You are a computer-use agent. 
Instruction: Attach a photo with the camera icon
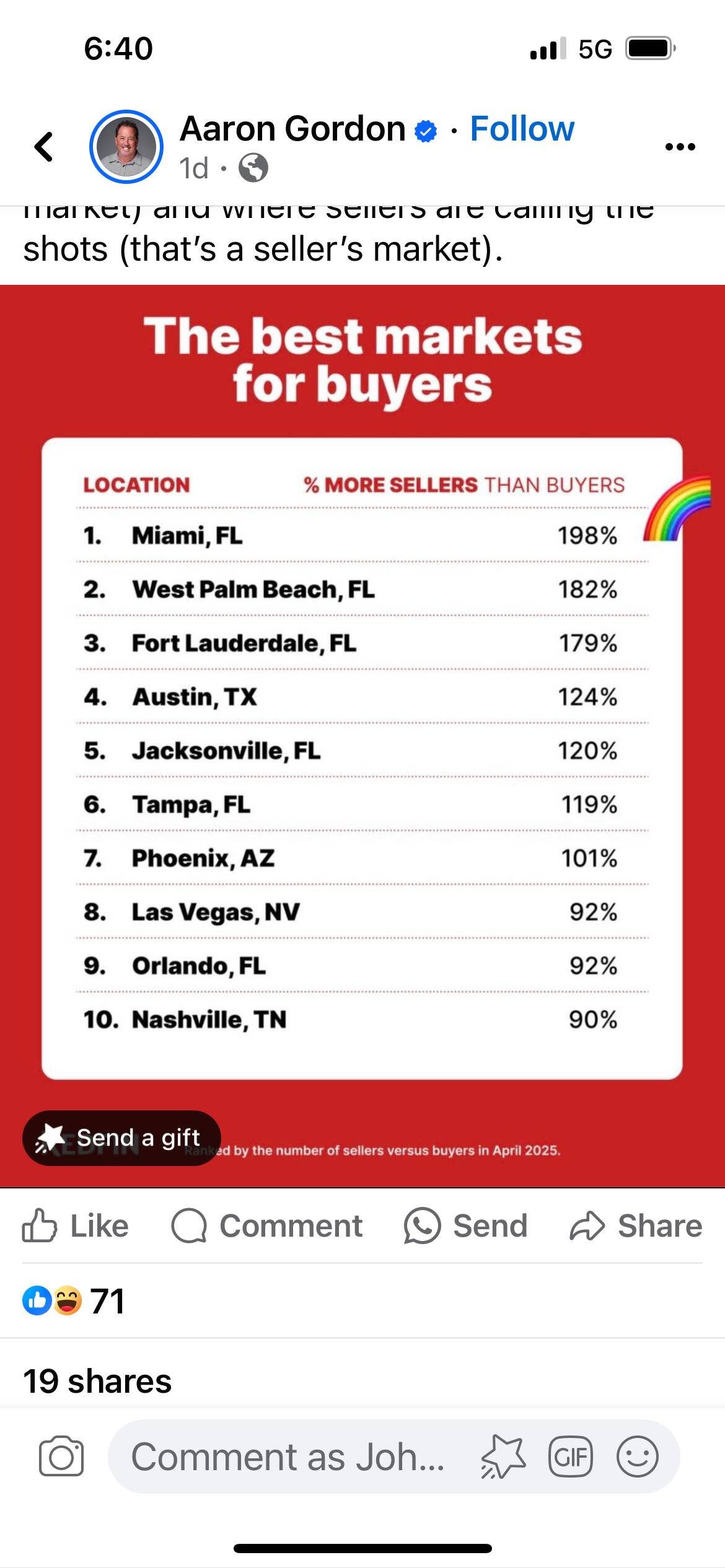coord(61,1457)
